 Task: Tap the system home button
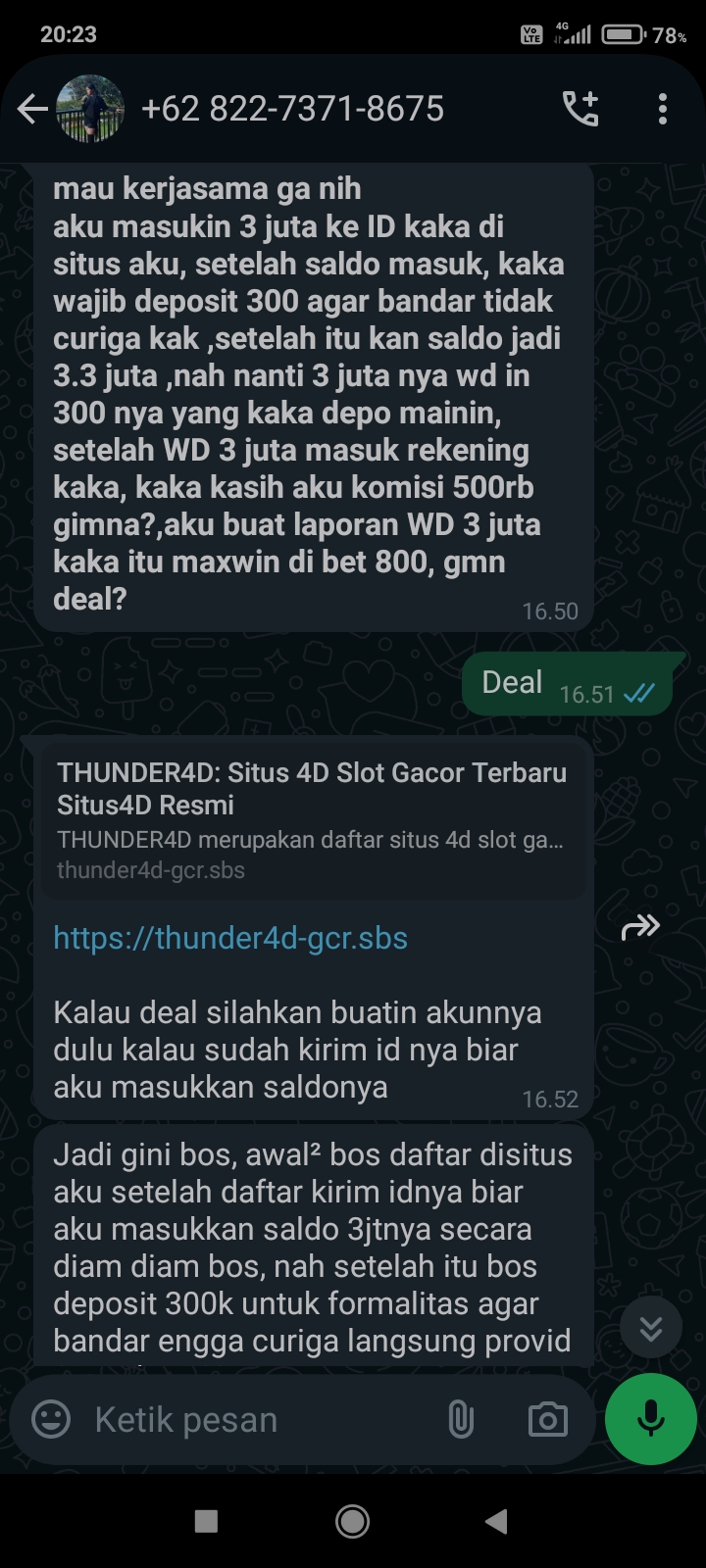pos(352,1521)
